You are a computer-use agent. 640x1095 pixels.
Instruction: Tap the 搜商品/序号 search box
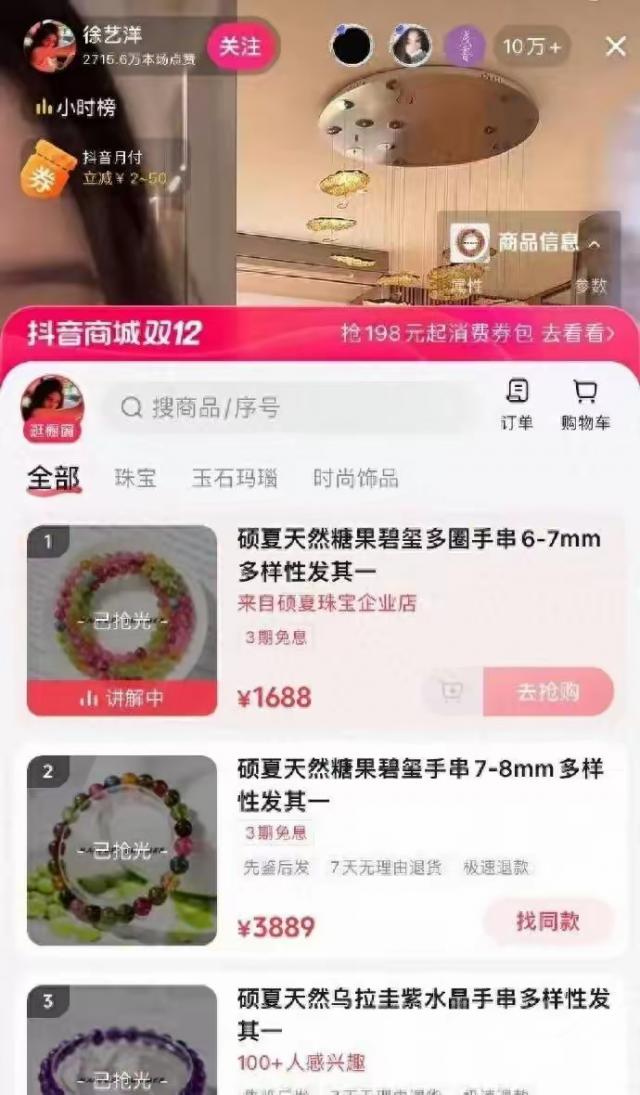point(290,407)
